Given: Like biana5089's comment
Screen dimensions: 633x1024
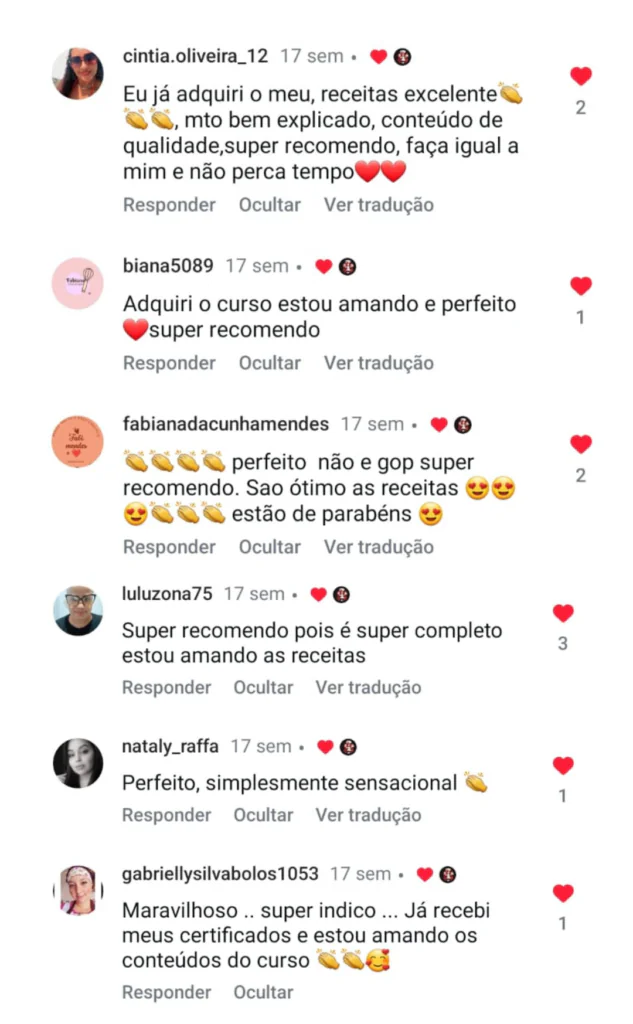Looking at the screenshot, I should tap(581, 286).
